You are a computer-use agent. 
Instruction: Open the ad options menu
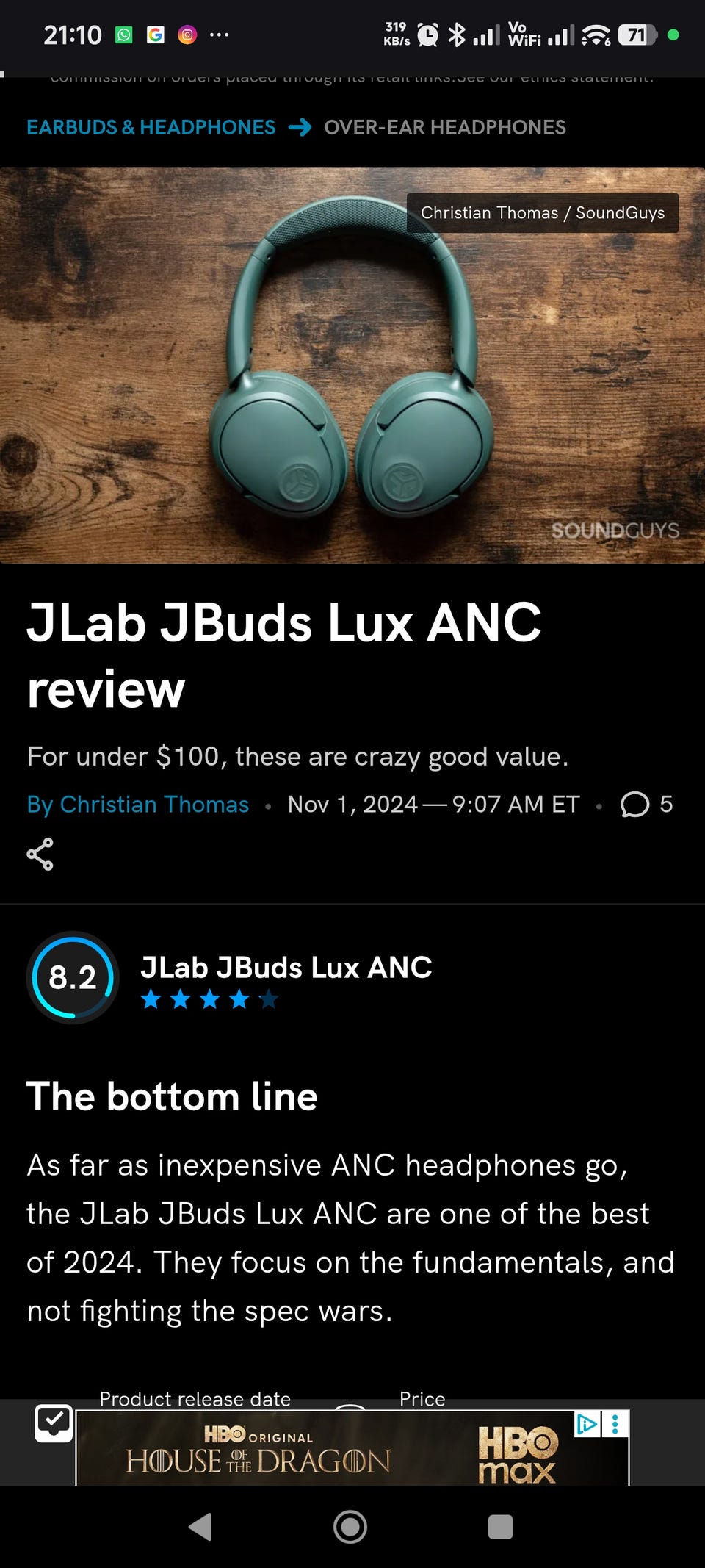[615, 1423]
